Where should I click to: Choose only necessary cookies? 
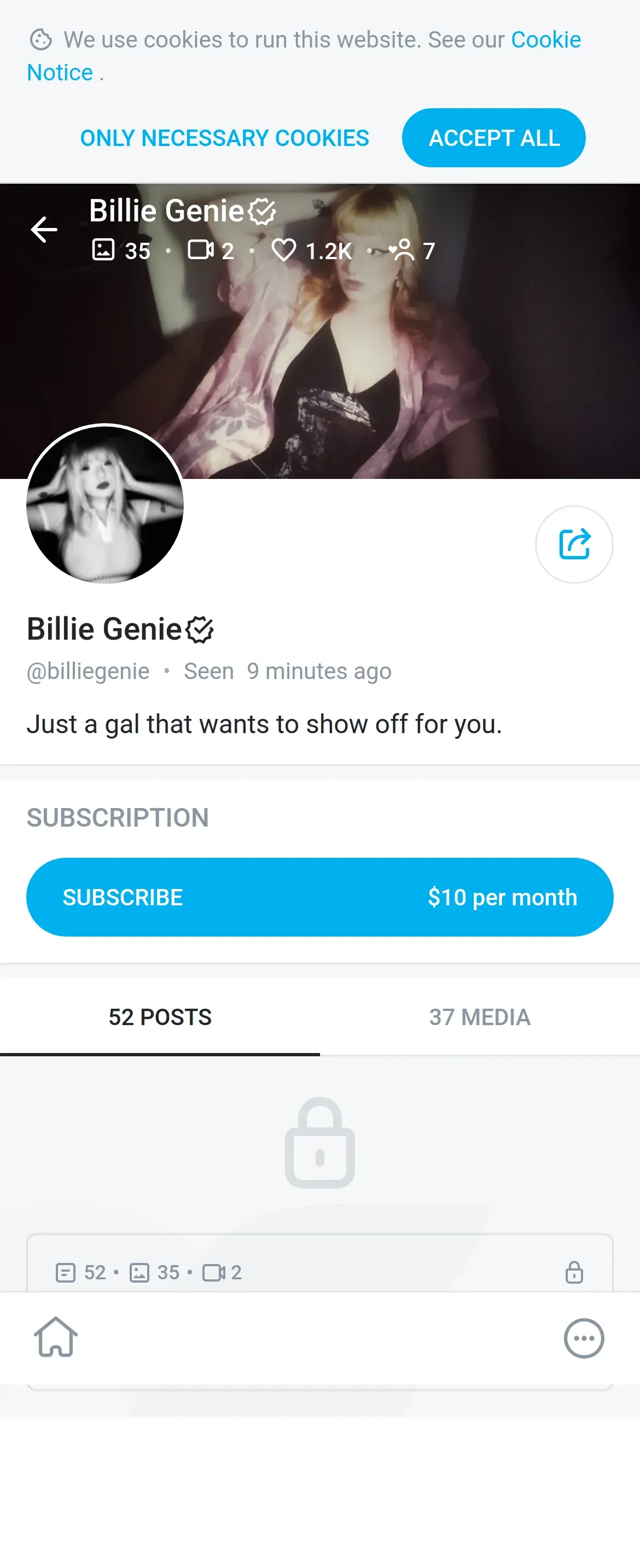(x=224, y=138)
